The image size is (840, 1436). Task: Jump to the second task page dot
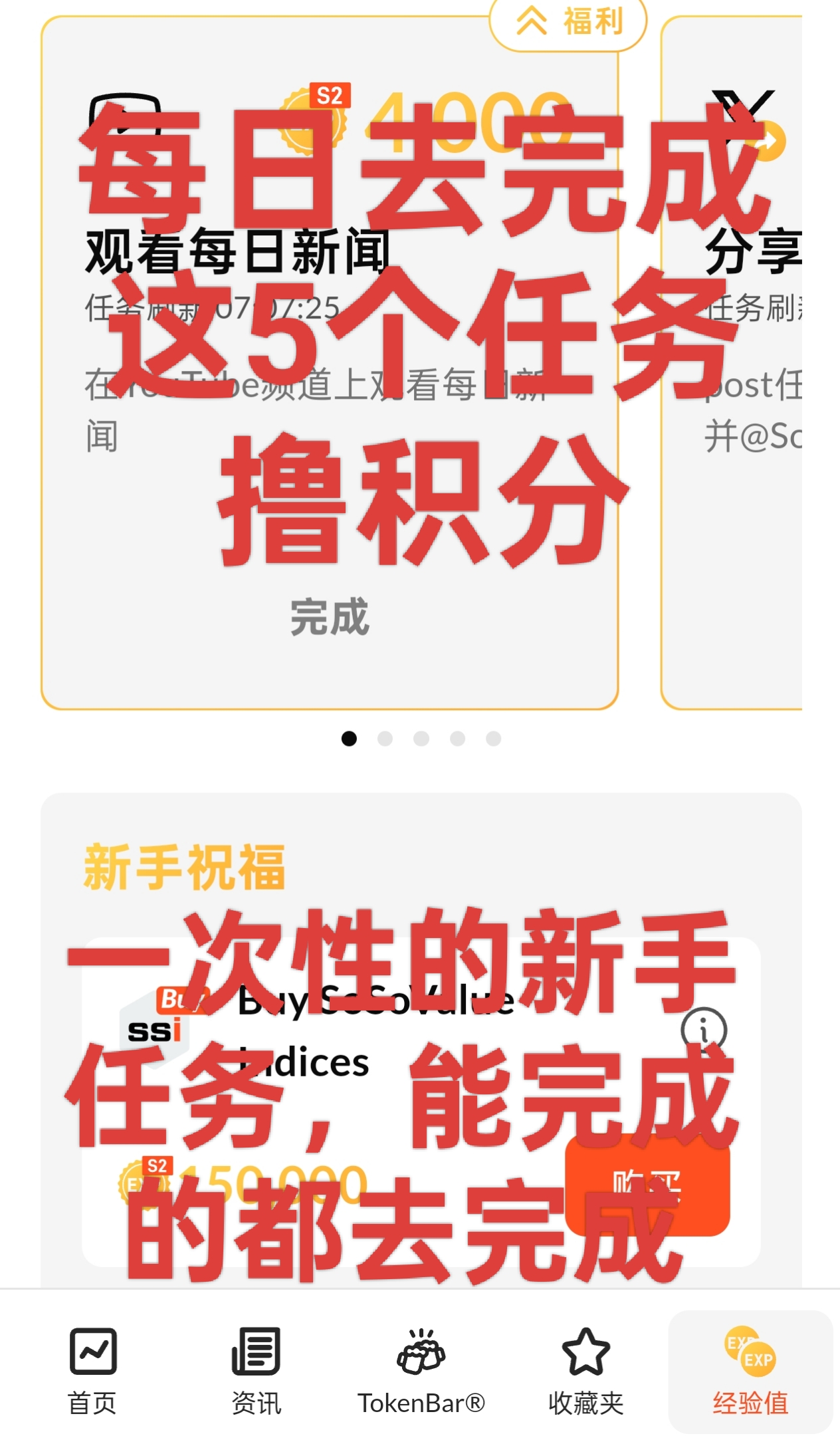pyautogui.click(x=385, y=739)
